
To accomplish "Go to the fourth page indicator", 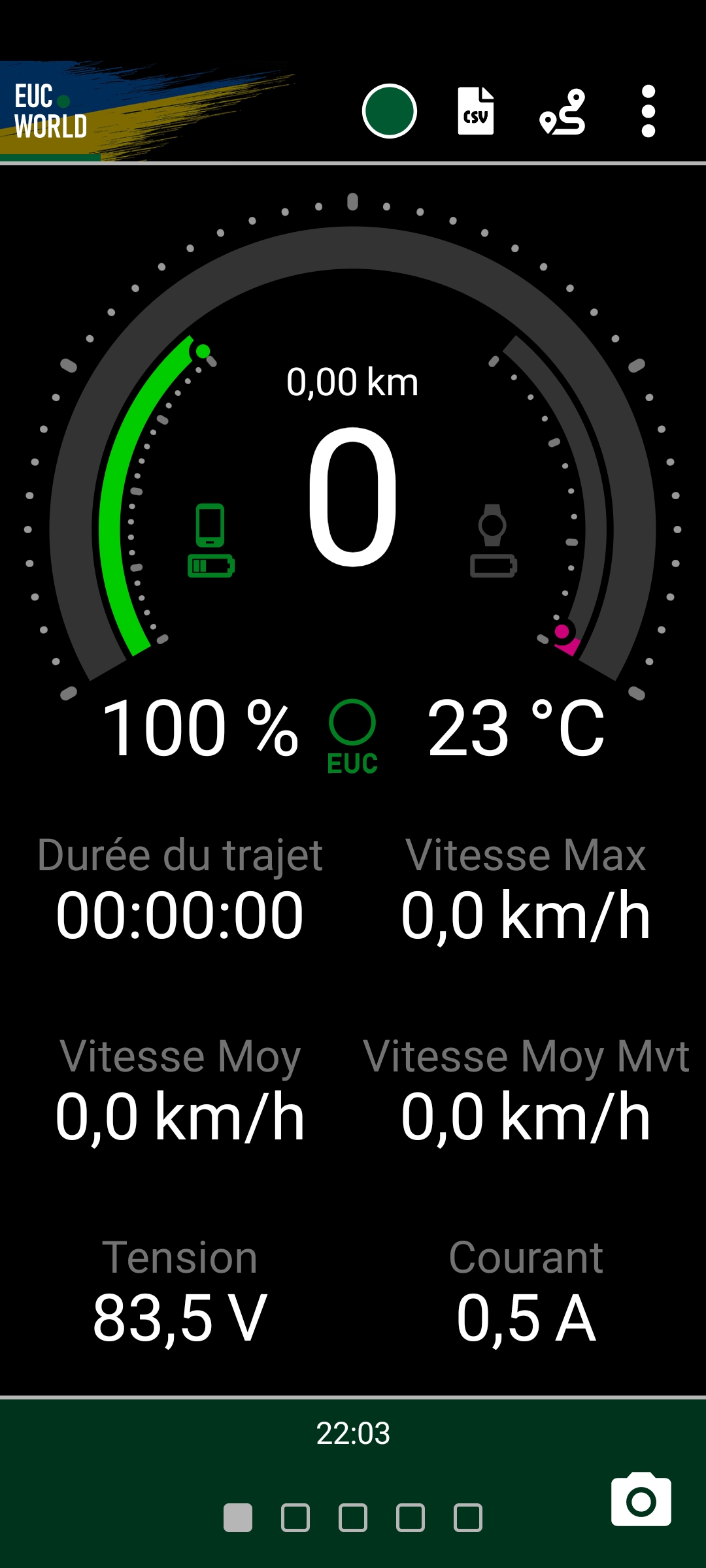I will [411, 1518].
